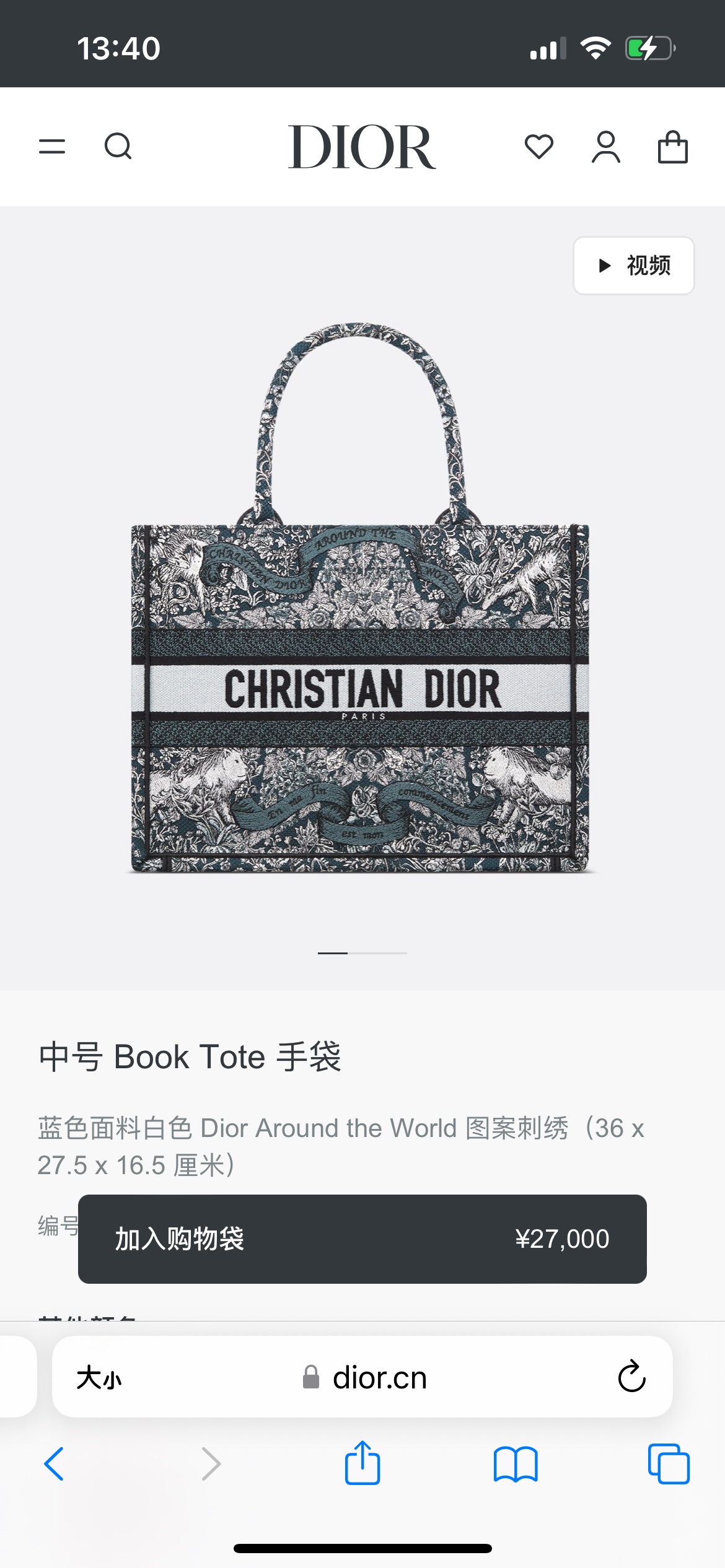The image size is (725, 1568).
Task: Go back in Safari
Action: 55,1464
